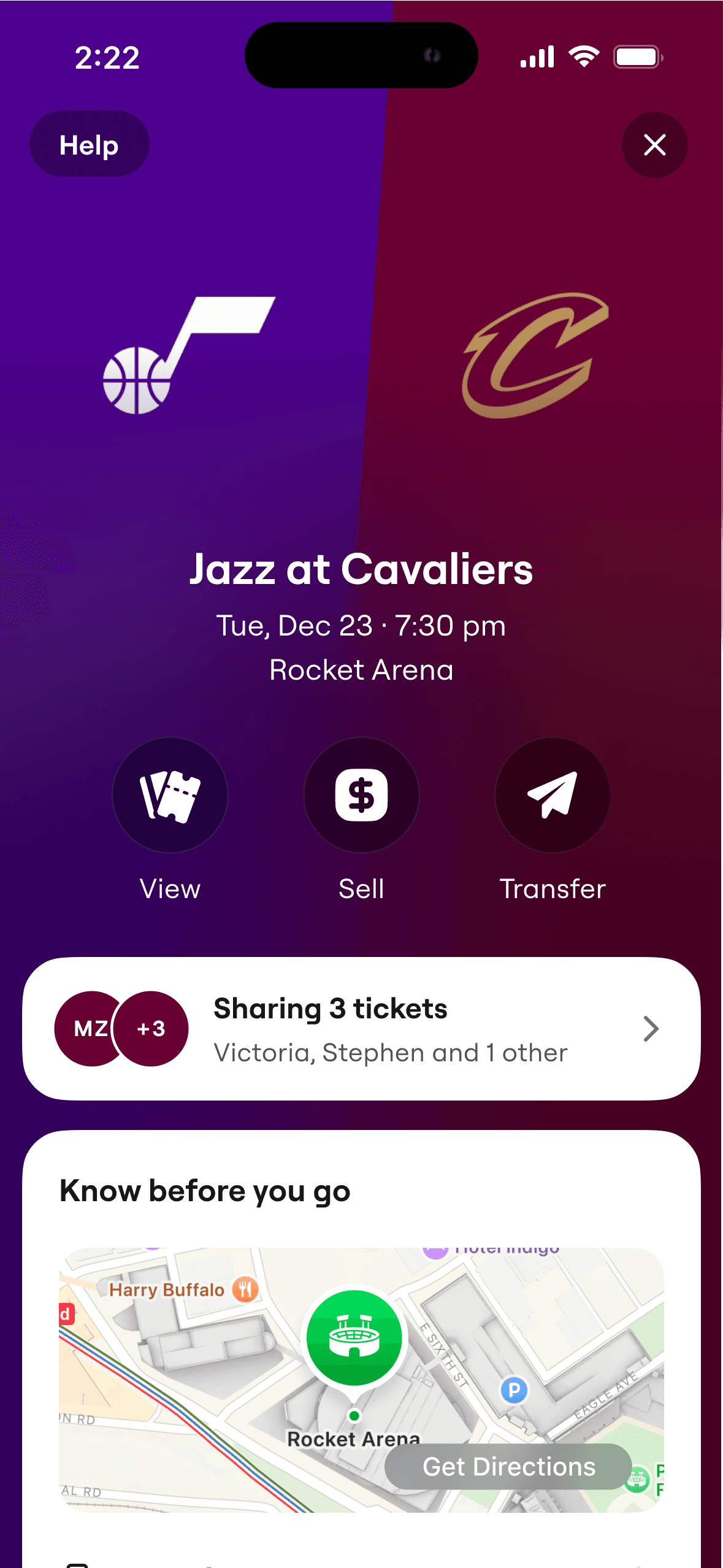Open the Sharing 3 tickets card
Viewport: 723px width, 1568px height.
361,1029
